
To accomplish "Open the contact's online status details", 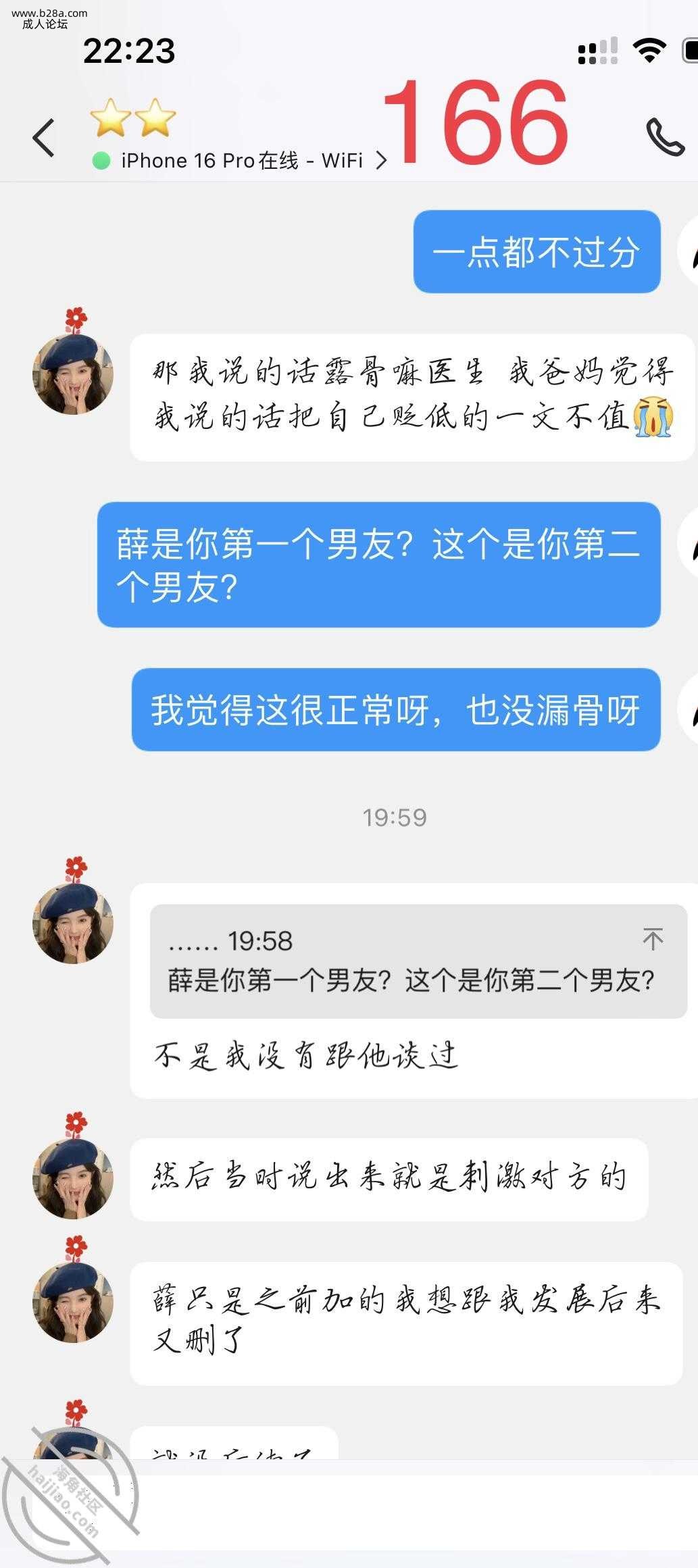I will tap(241, 161).
